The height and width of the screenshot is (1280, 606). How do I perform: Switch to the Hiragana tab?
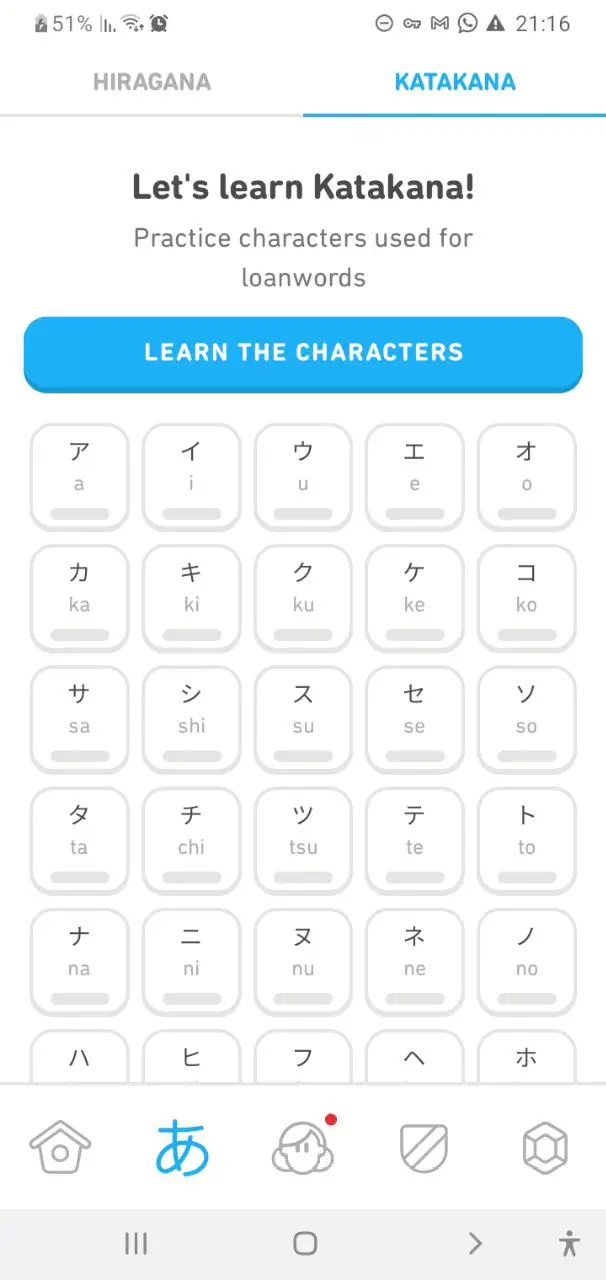pyautogui.click(x=152, y=82)
